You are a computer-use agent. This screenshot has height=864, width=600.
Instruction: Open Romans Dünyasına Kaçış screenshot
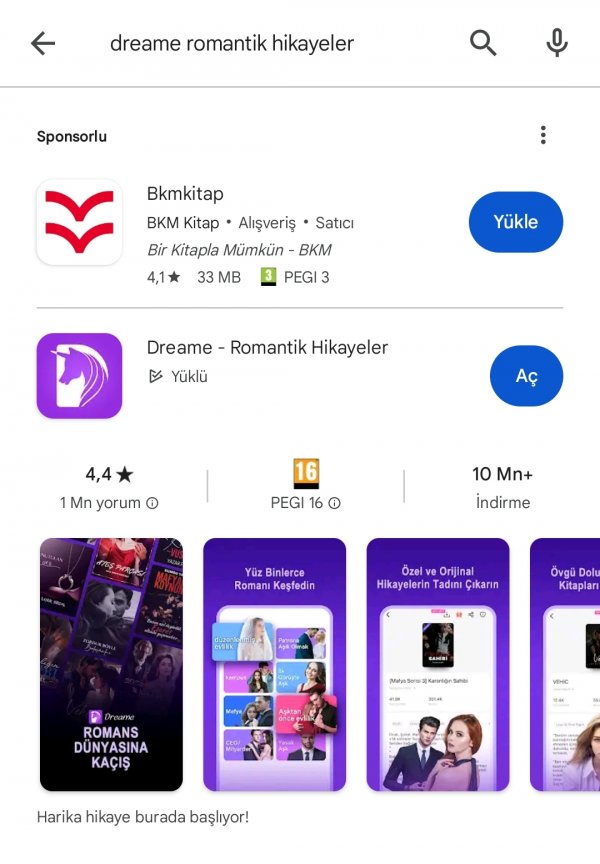point(111,664)
